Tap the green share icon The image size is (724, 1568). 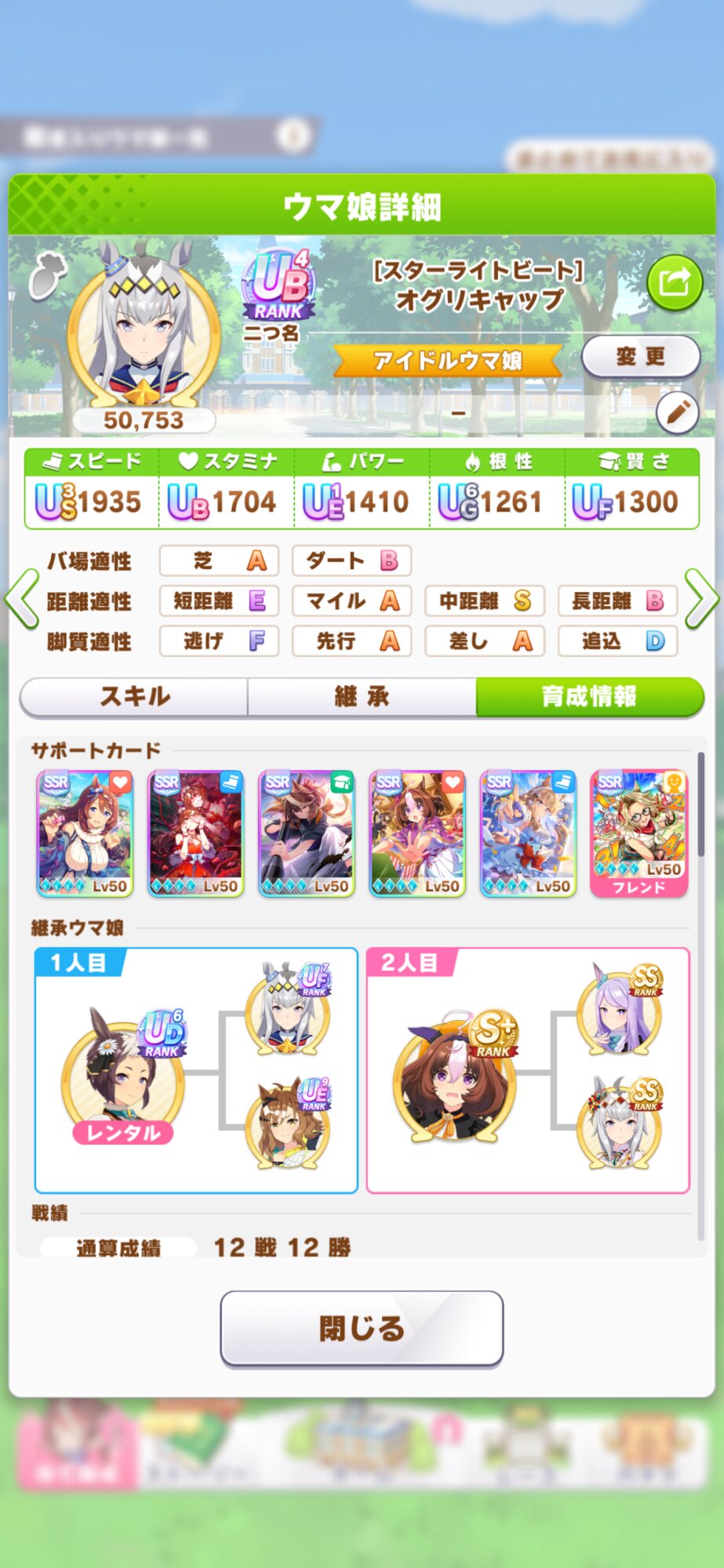[675, 282]
